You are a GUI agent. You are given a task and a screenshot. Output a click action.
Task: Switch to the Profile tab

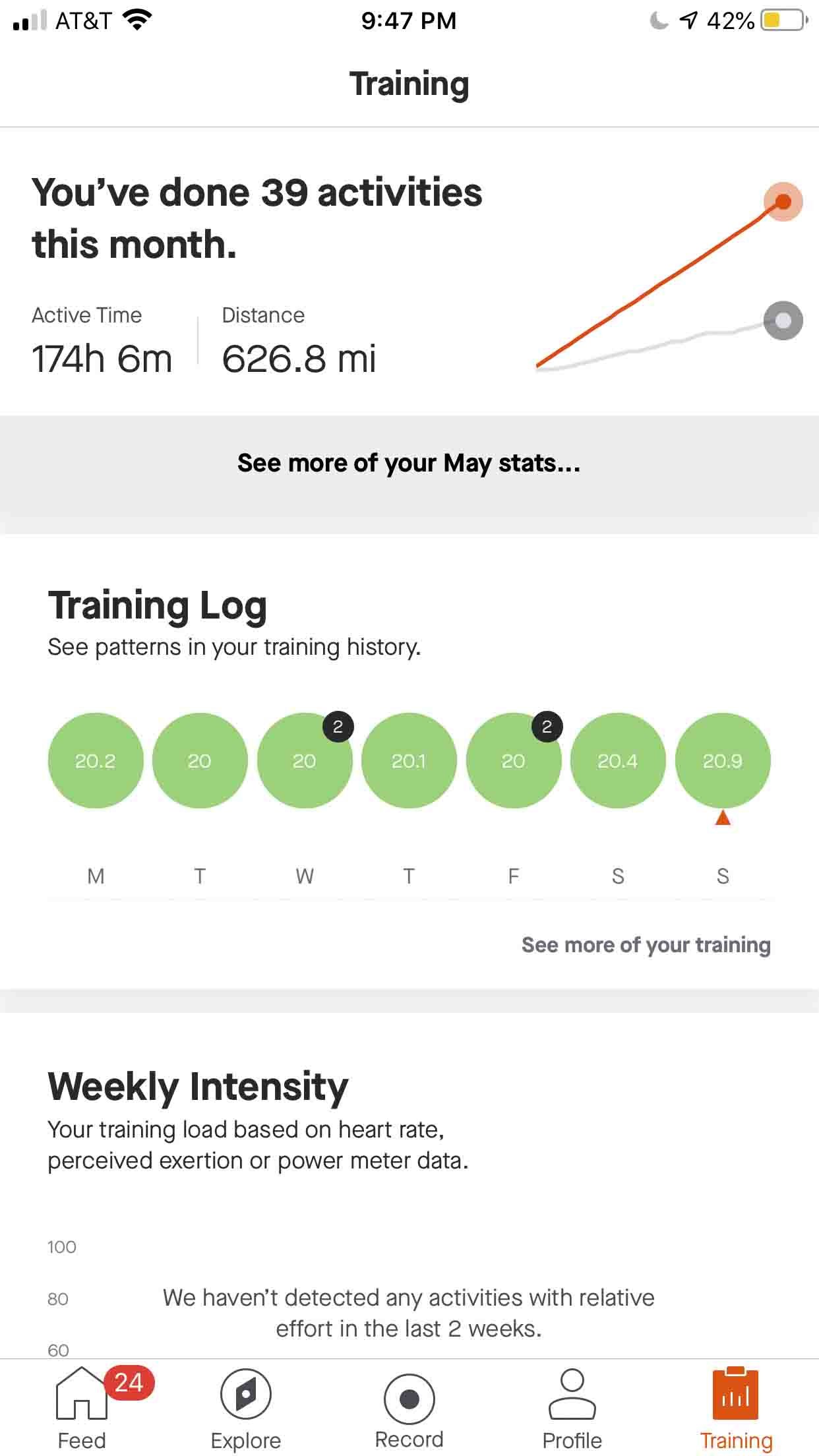coord(572,1408)
